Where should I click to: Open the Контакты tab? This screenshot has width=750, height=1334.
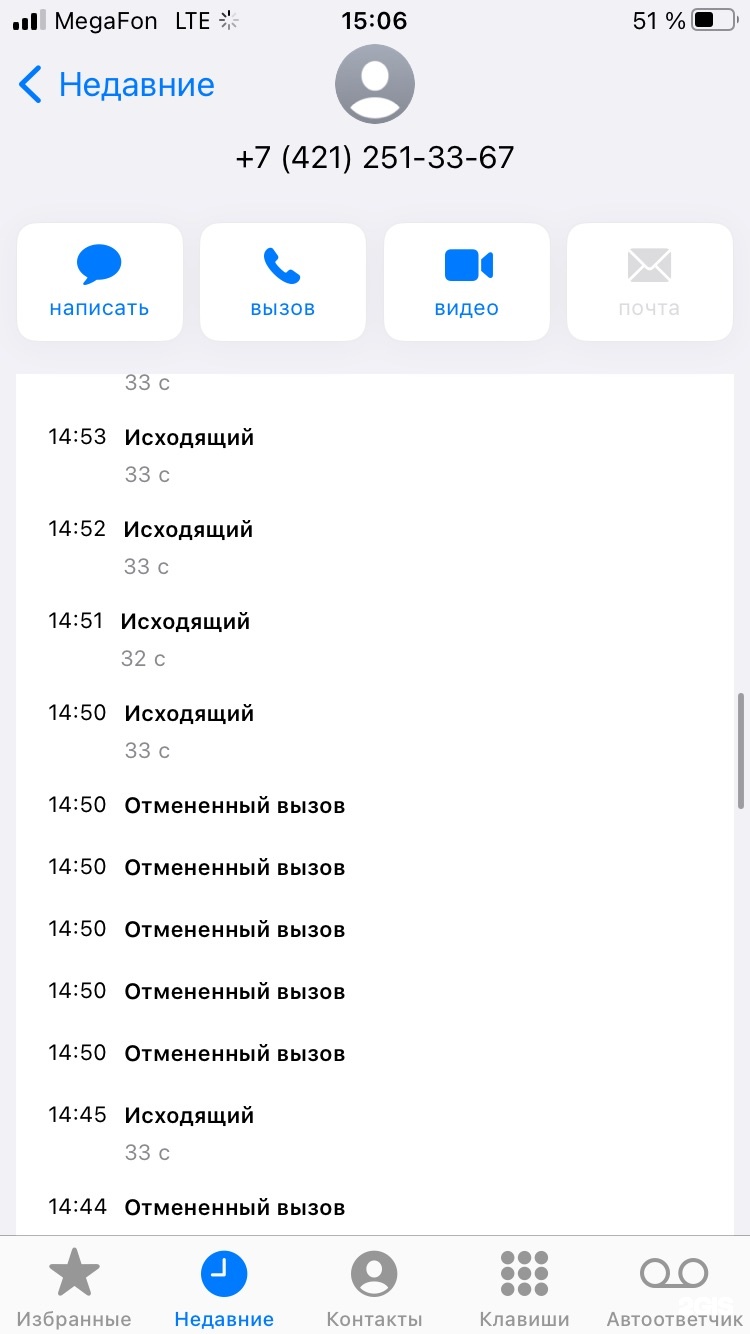(x=374, y=1289)
